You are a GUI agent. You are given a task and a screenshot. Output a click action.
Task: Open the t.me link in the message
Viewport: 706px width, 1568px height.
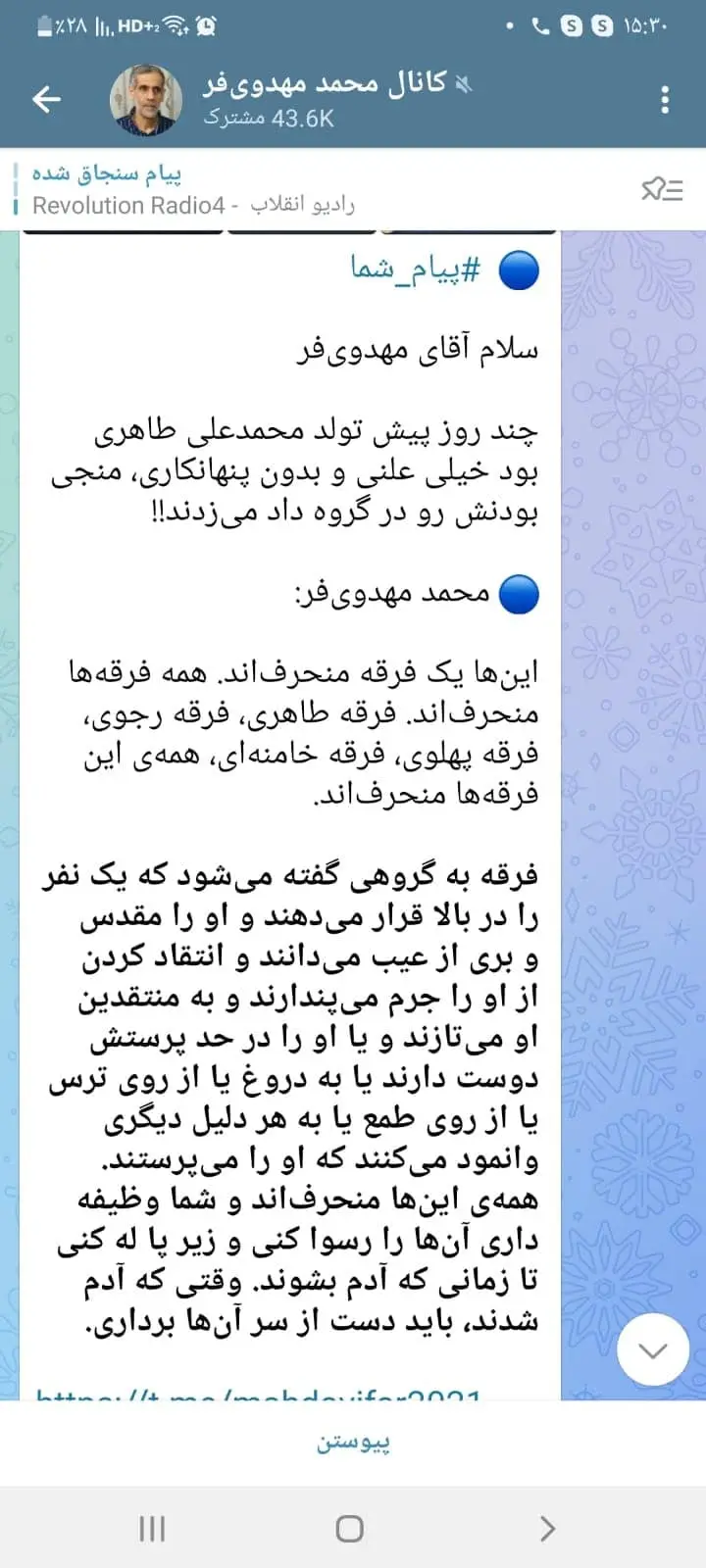259,1391
